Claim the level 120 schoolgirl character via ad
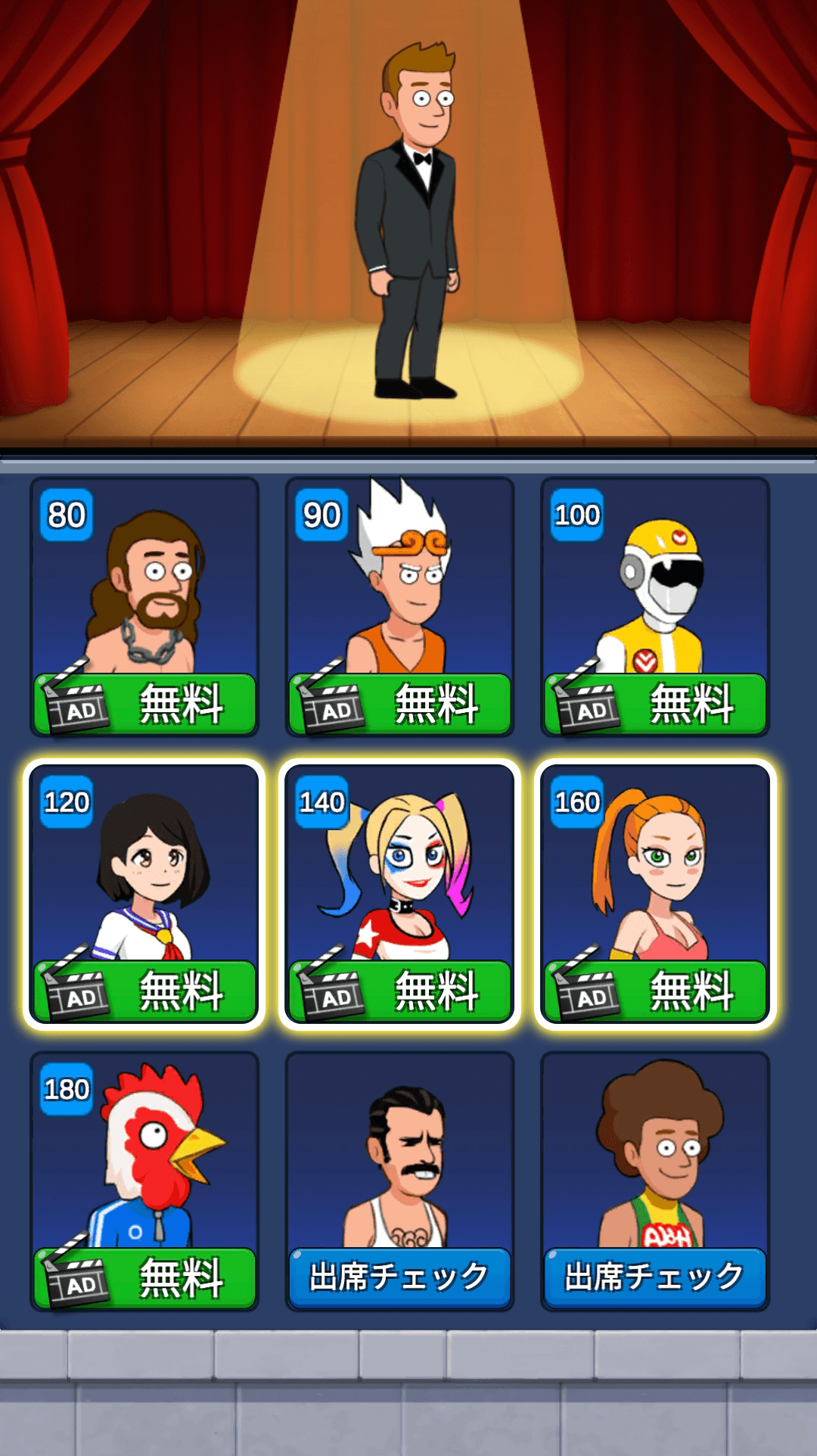 (x=144, y=991)
